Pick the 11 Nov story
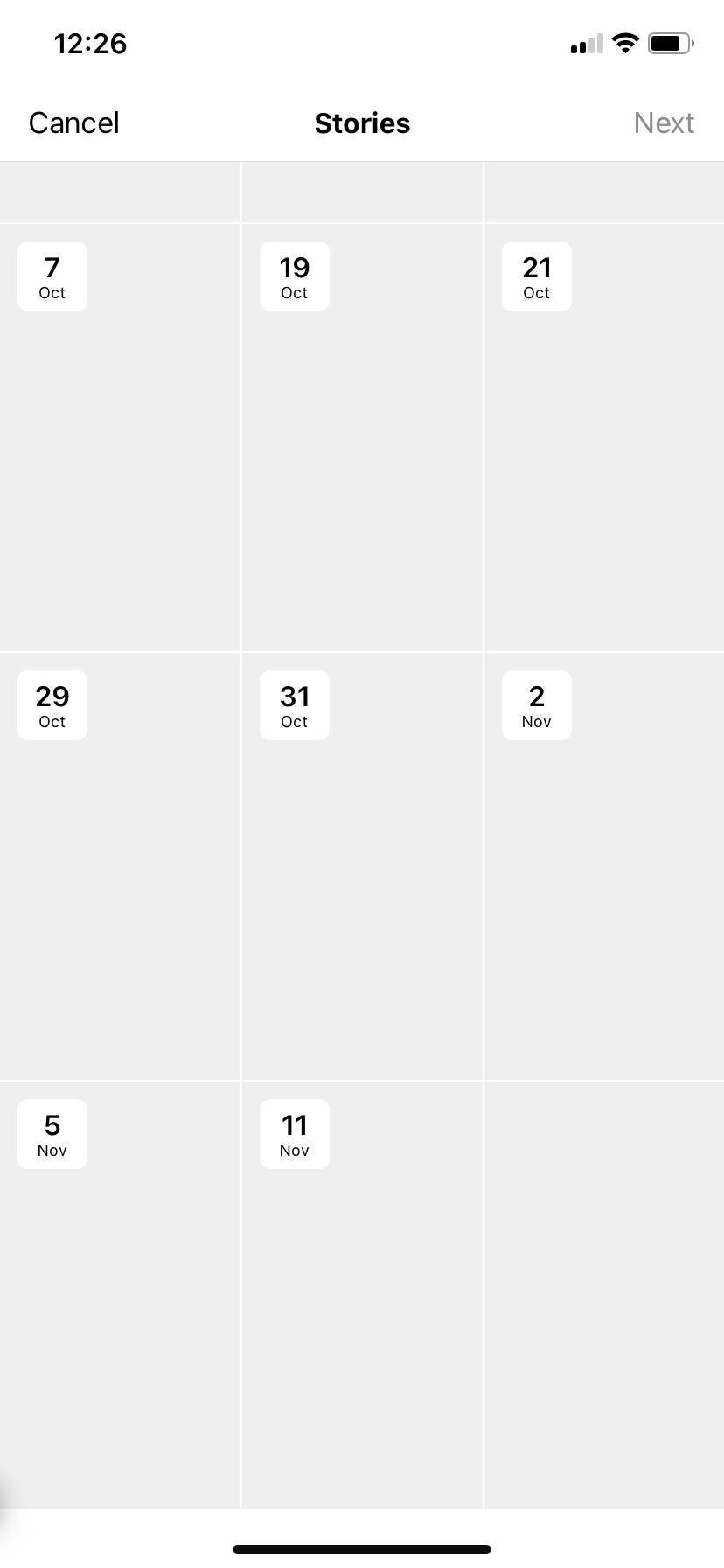Screen dimensions: 724x1568 [362, 1295]
